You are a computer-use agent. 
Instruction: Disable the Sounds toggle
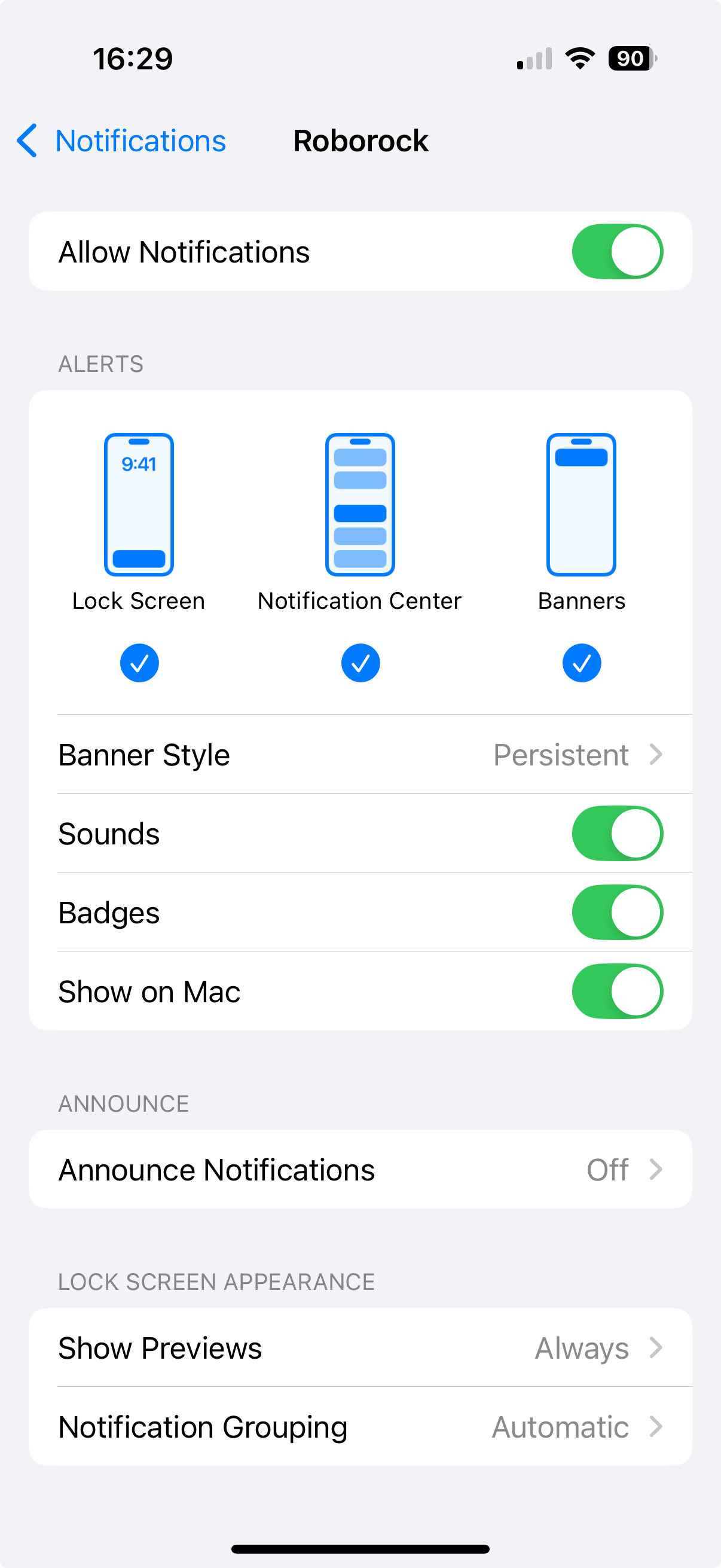[x=617, y=833]
